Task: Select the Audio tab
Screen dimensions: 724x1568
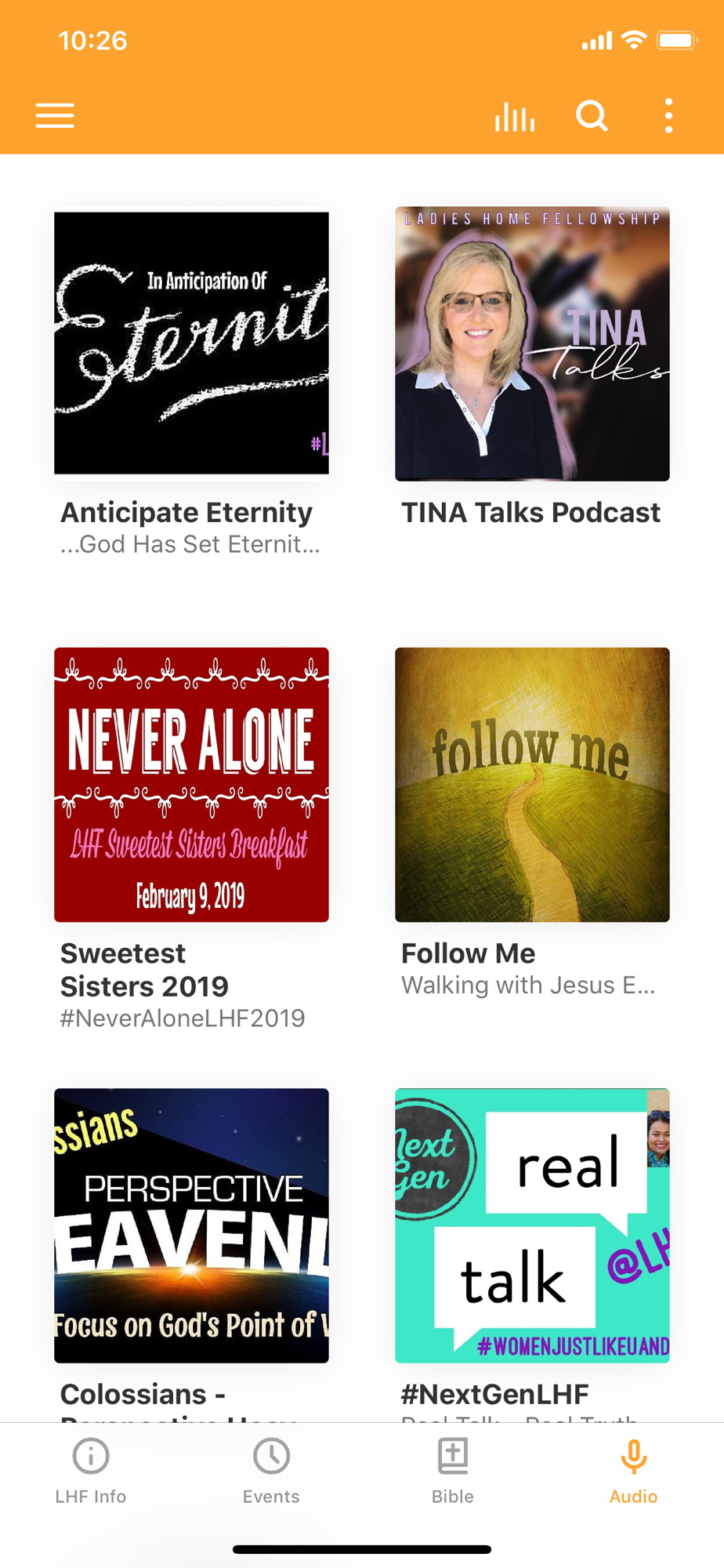Action: (634, 1472)
